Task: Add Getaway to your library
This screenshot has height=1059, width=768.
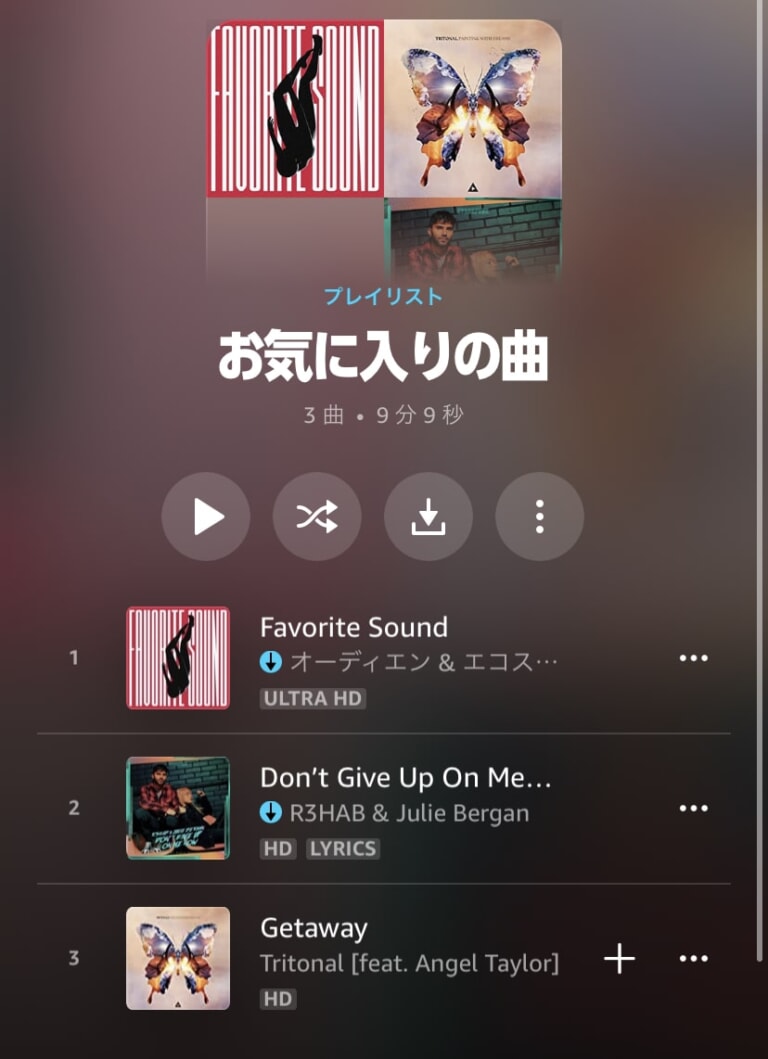Action: coord(618,957)
